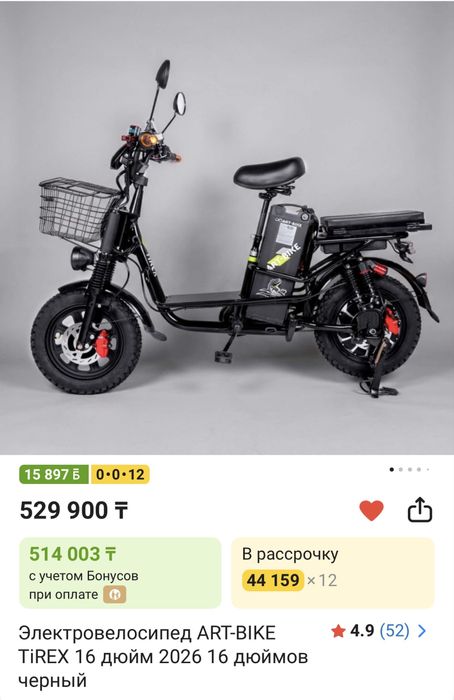Open the installment offer 44 159 x12
The image size is (454, 700).
click(333, 573)
